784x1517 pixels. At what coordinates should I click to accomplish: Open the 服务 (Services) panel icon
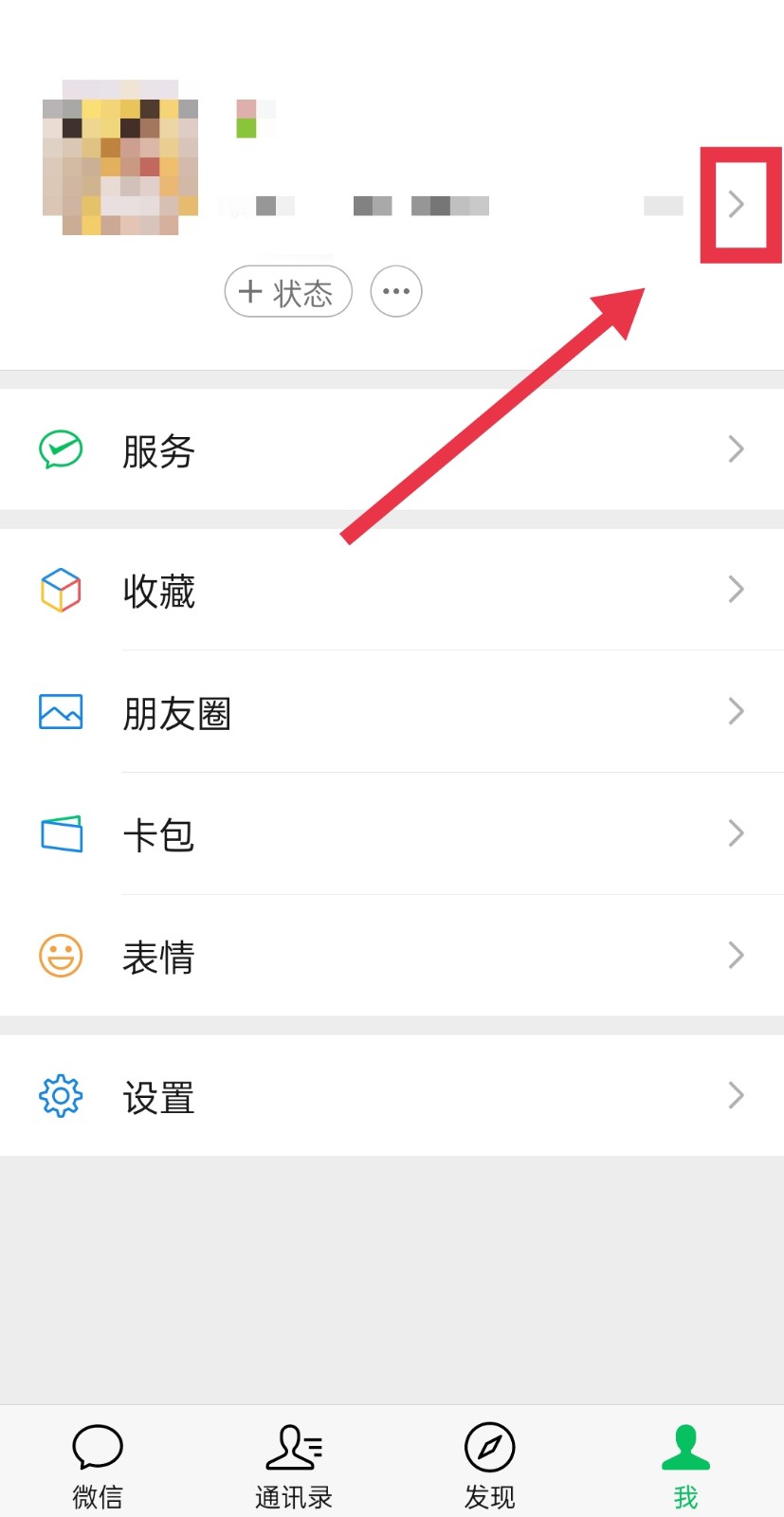60,449
